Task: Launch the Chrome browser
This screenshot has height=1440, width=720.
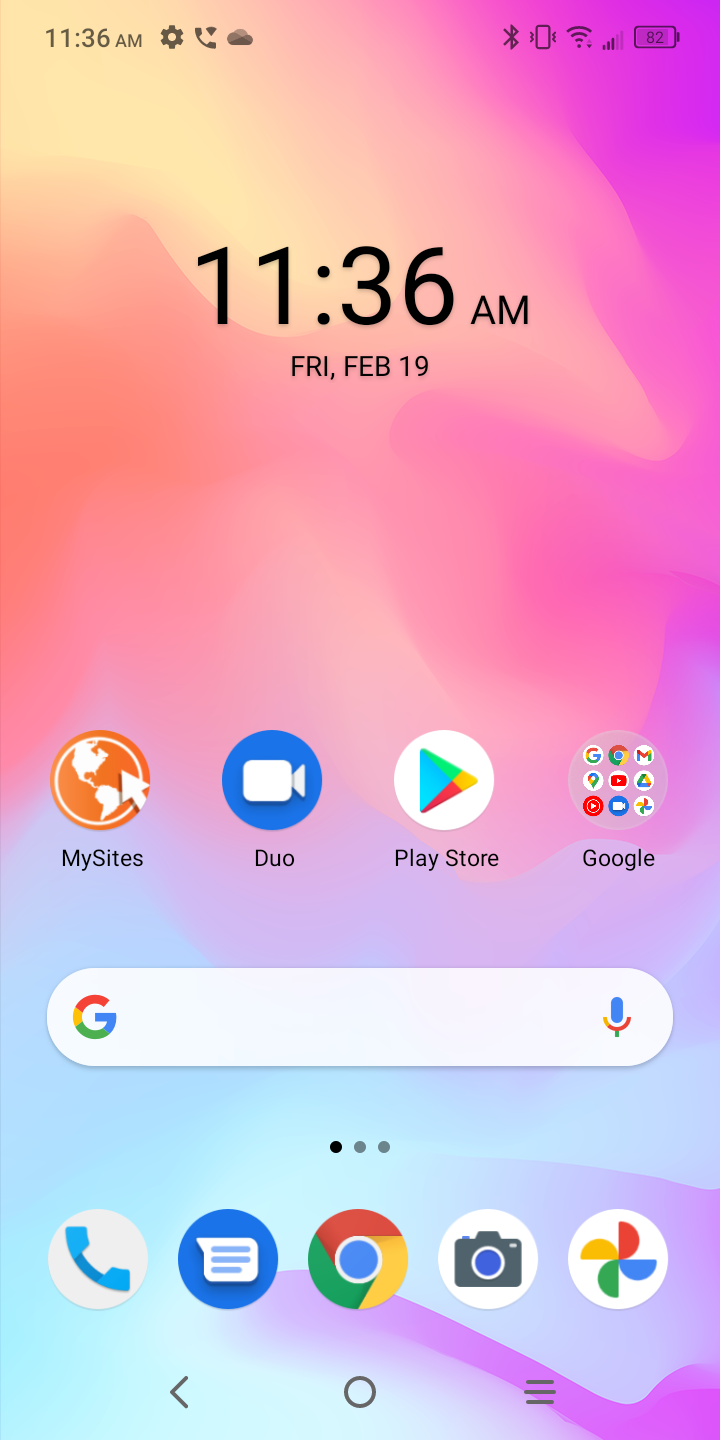Action: (358, 1259)
